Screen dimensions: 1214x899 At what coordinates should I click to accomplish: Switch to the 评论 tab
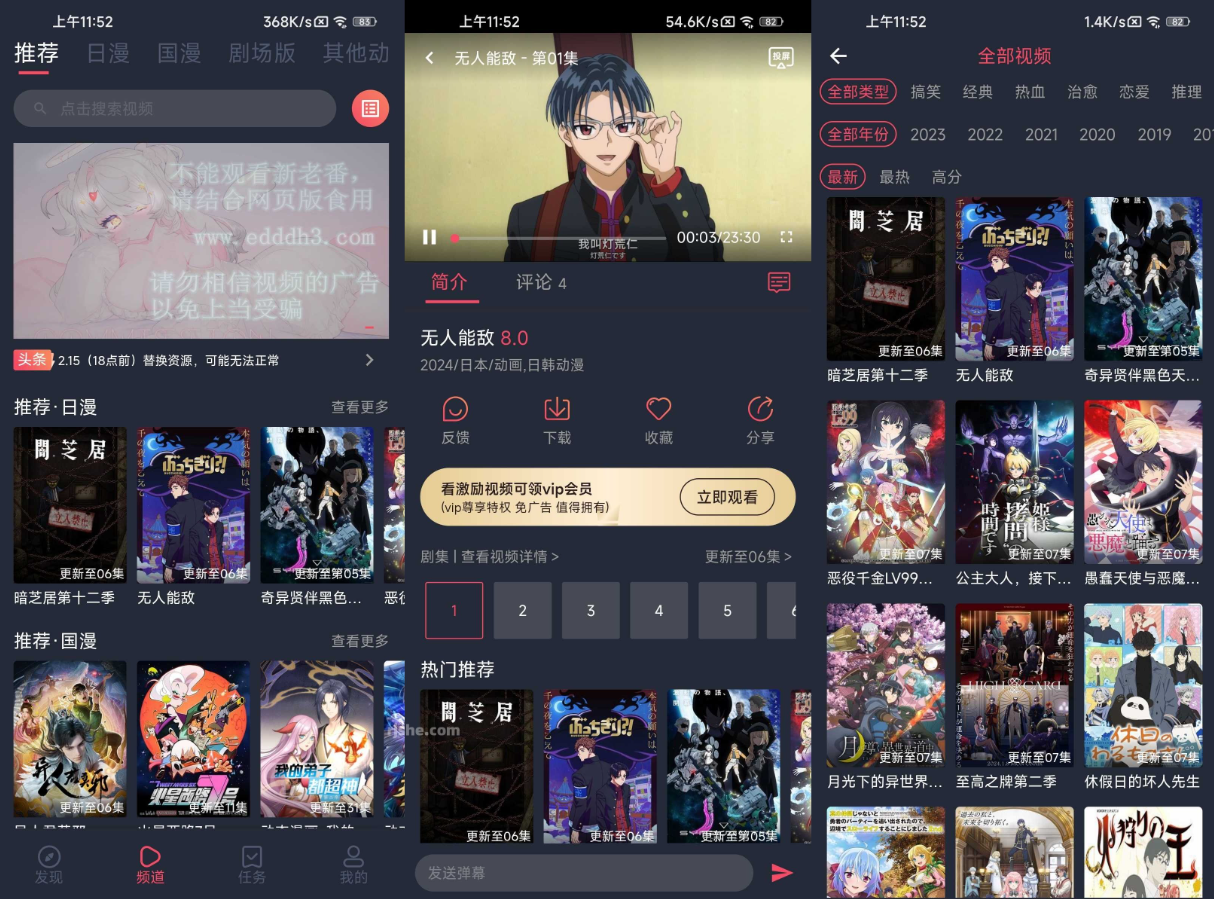point(541,282)
